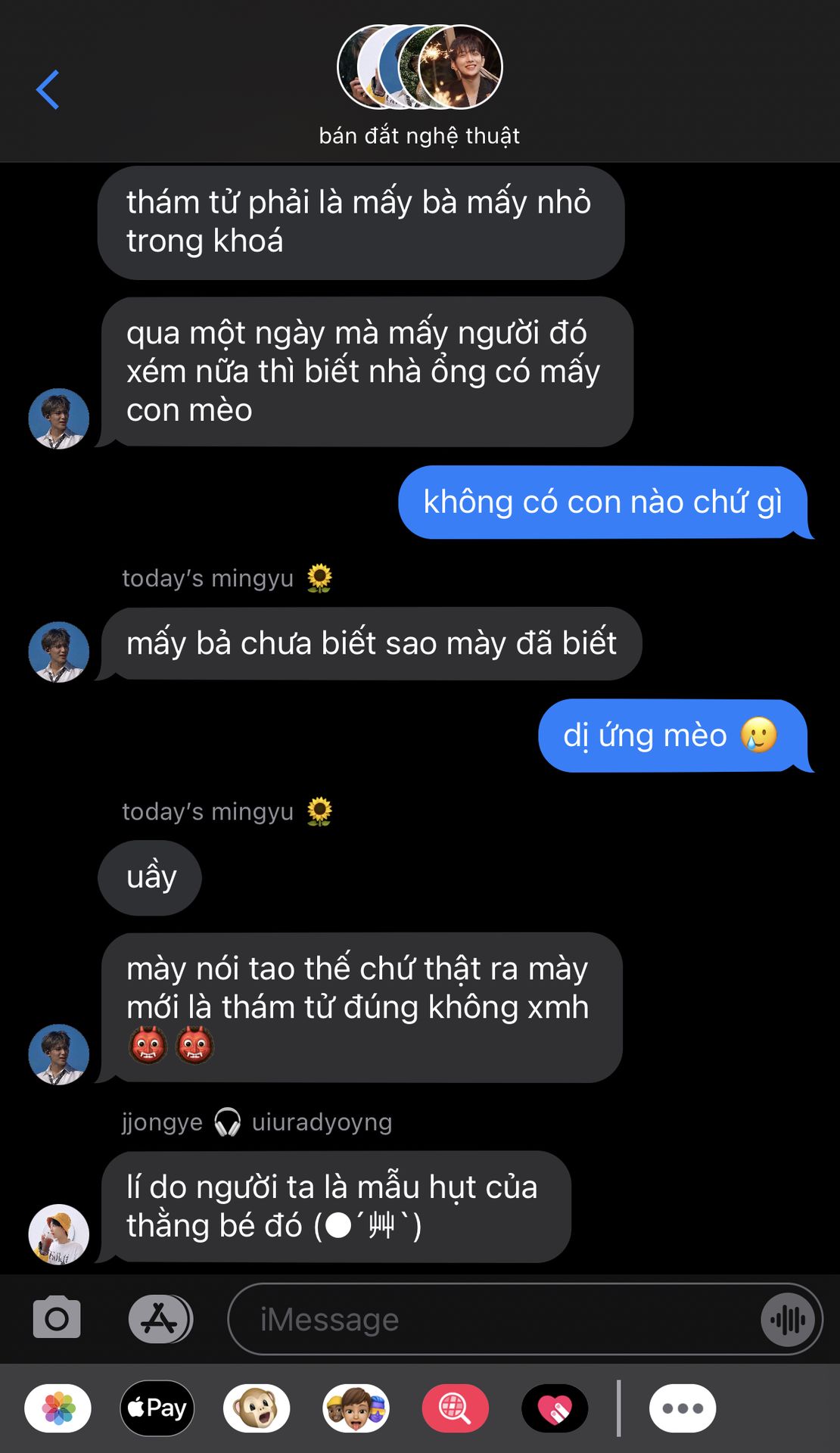Focus the iMessage text field

pyautogui.click(x=492, y=1319)
